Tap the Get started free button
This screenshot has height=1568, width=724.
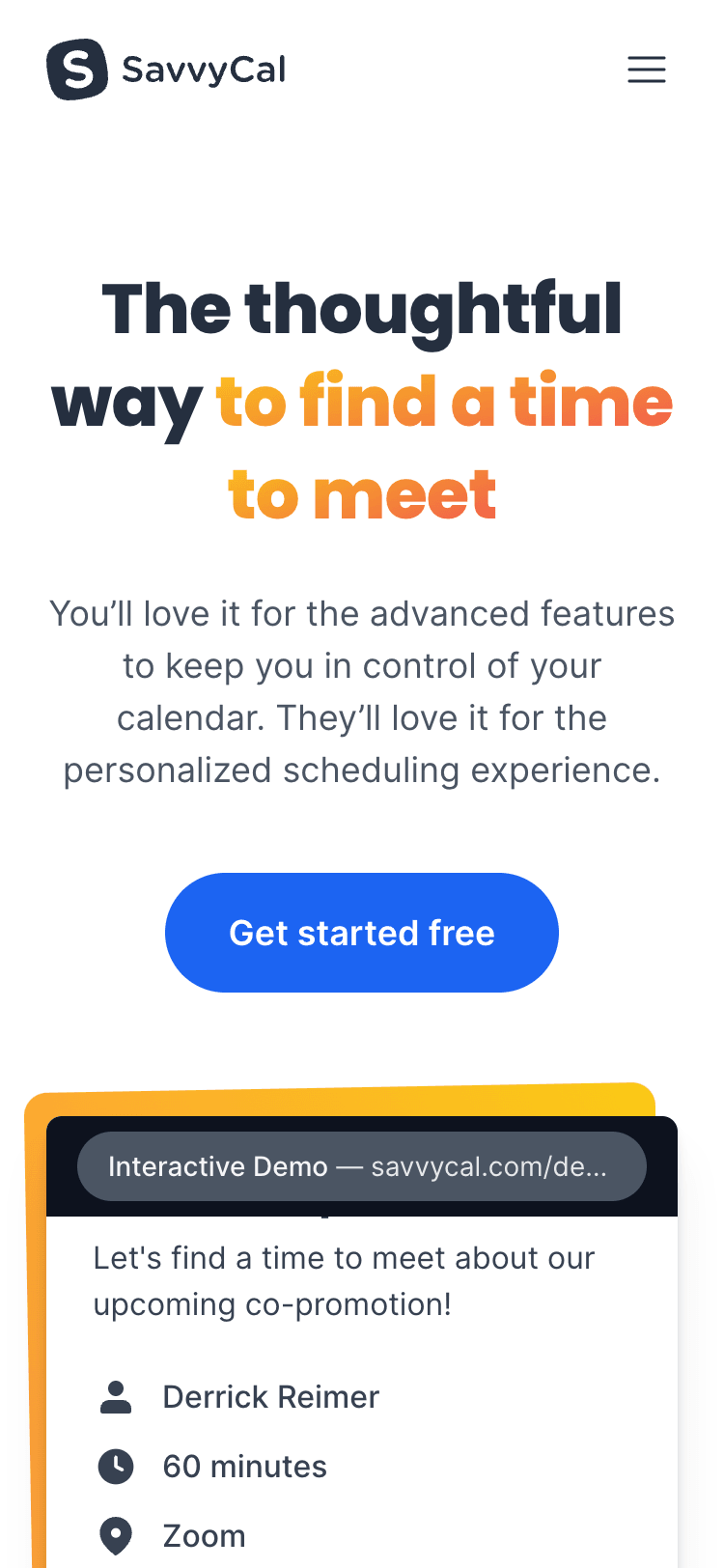(x=362, y=933)
